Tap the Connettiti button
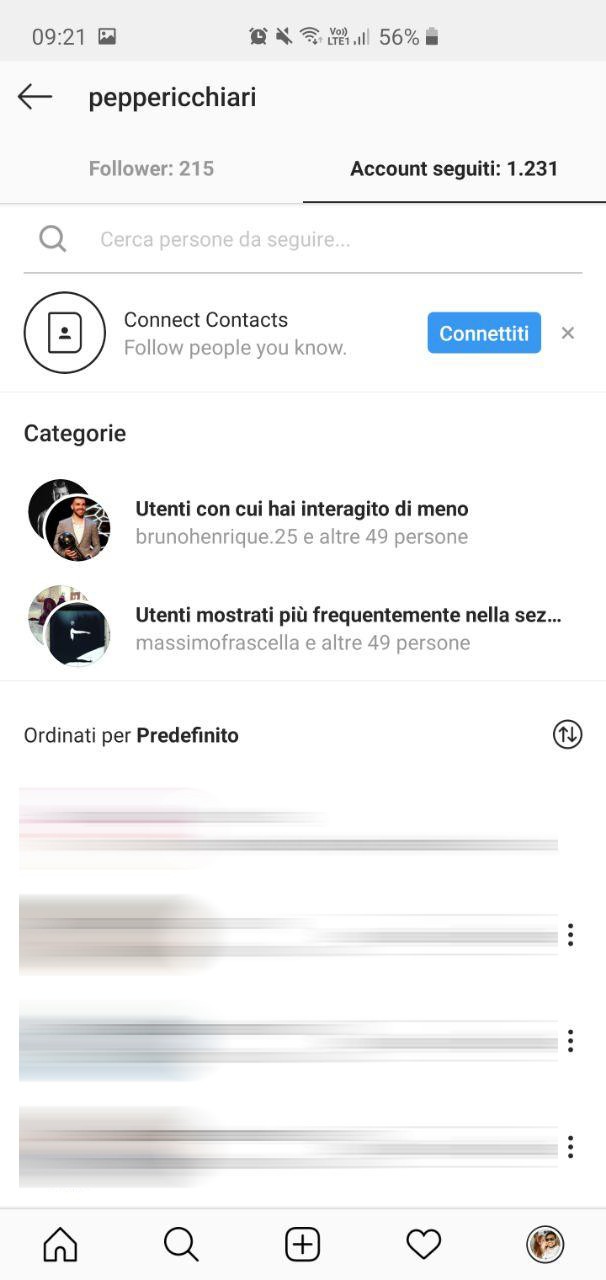Screen dimensions: 606x1280 [484, 333]
